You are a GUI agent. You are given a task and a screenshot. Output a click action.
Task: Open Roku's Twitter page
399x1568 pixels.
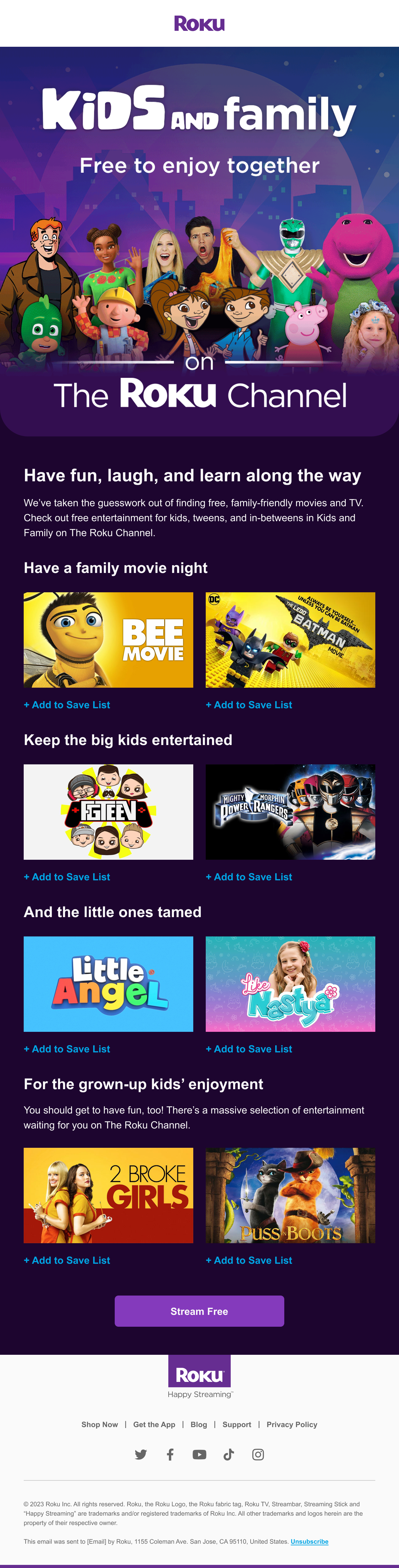pos(141,1455)
